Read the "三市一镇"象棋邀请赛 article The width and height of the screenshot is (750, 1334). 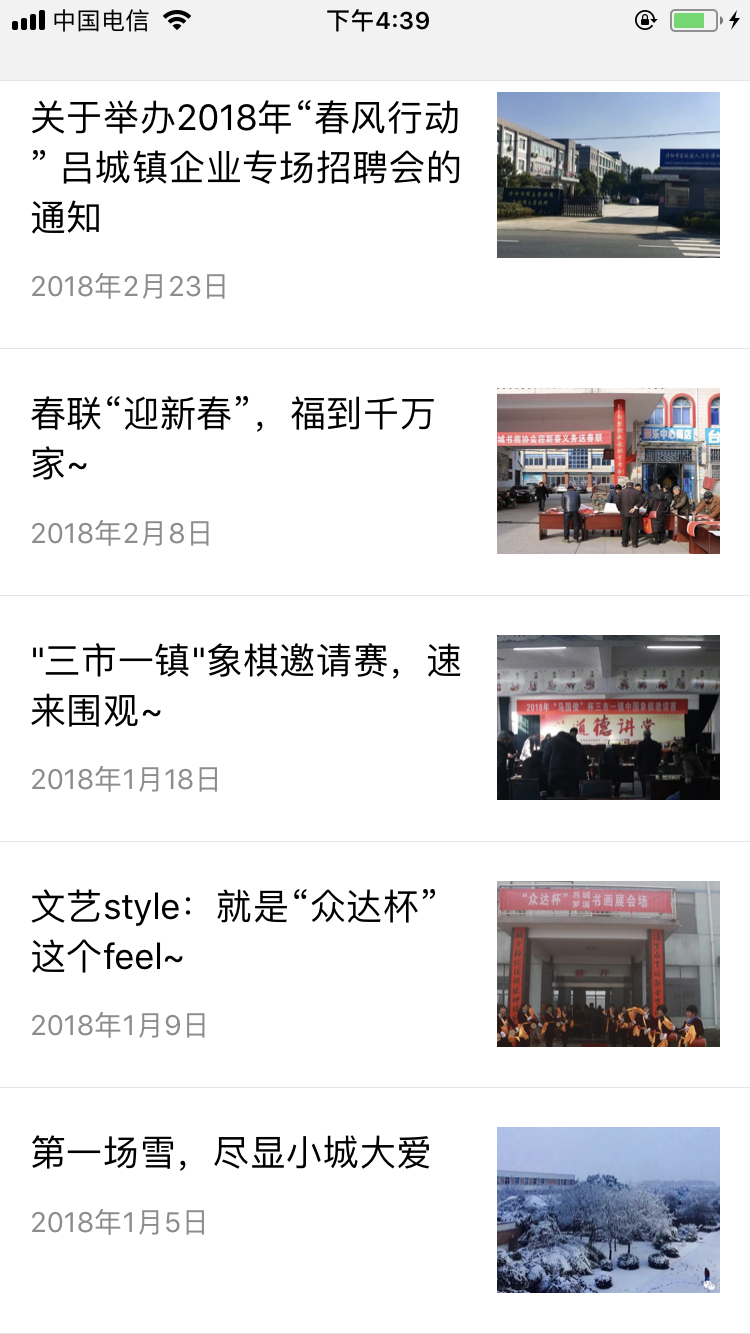coord(246,686)
